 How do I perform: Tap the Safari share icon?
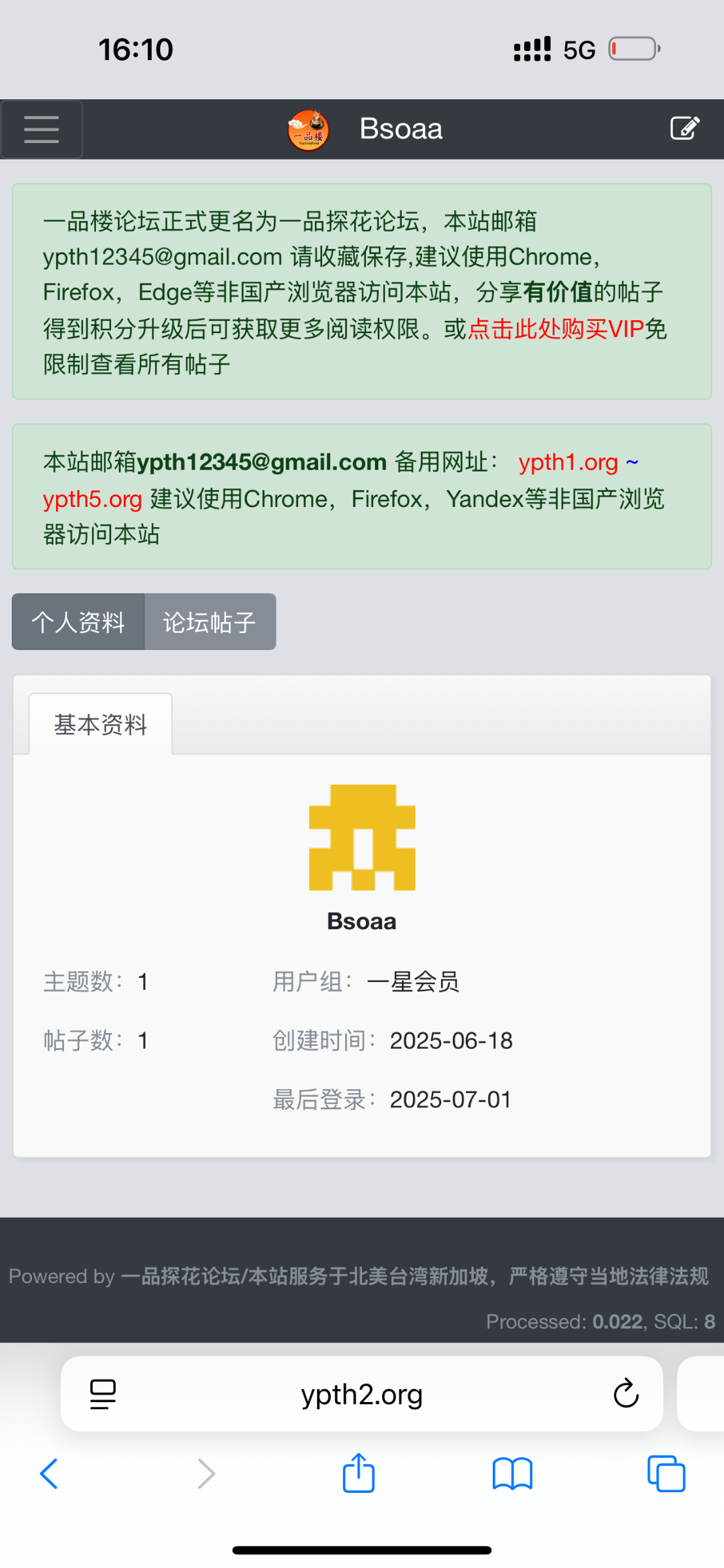pos(357,1473)
